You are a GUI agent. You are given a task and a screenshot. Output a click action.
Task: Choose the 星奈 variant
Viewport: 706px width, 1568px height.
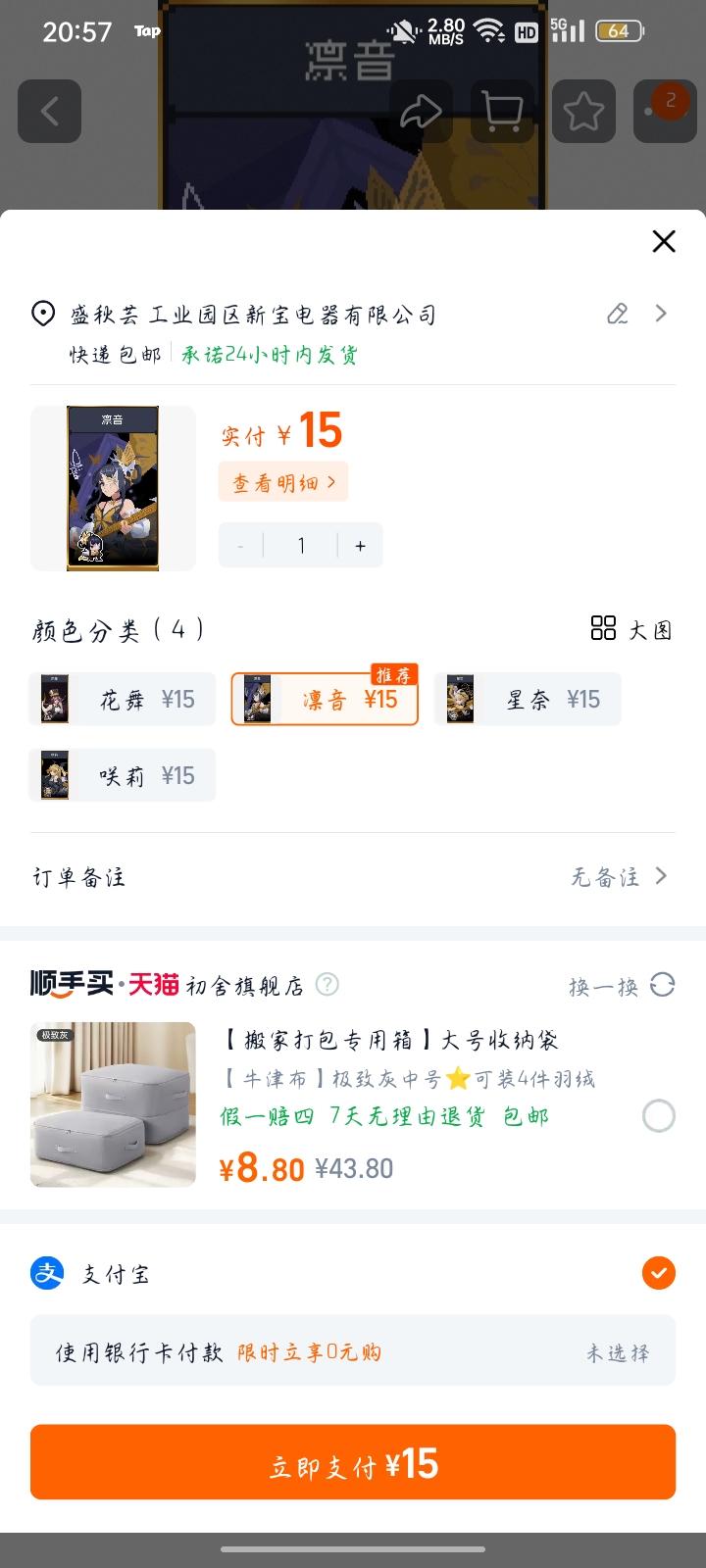[528, 700]
